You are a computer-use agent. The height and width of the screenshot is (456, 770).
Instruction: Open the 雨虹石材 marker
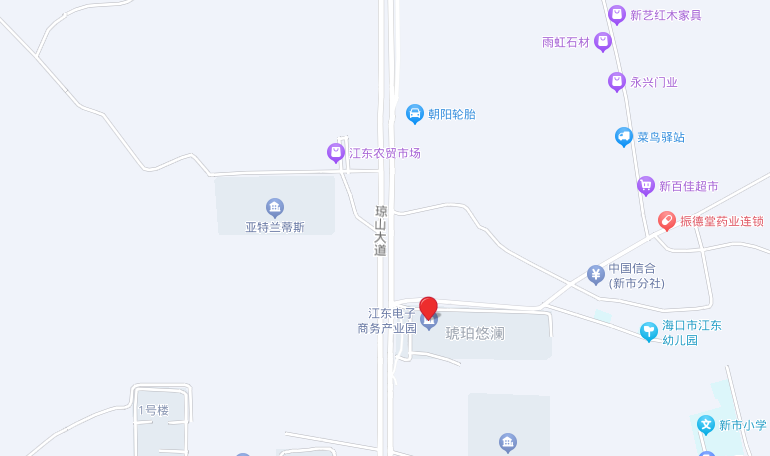(602, 42)
